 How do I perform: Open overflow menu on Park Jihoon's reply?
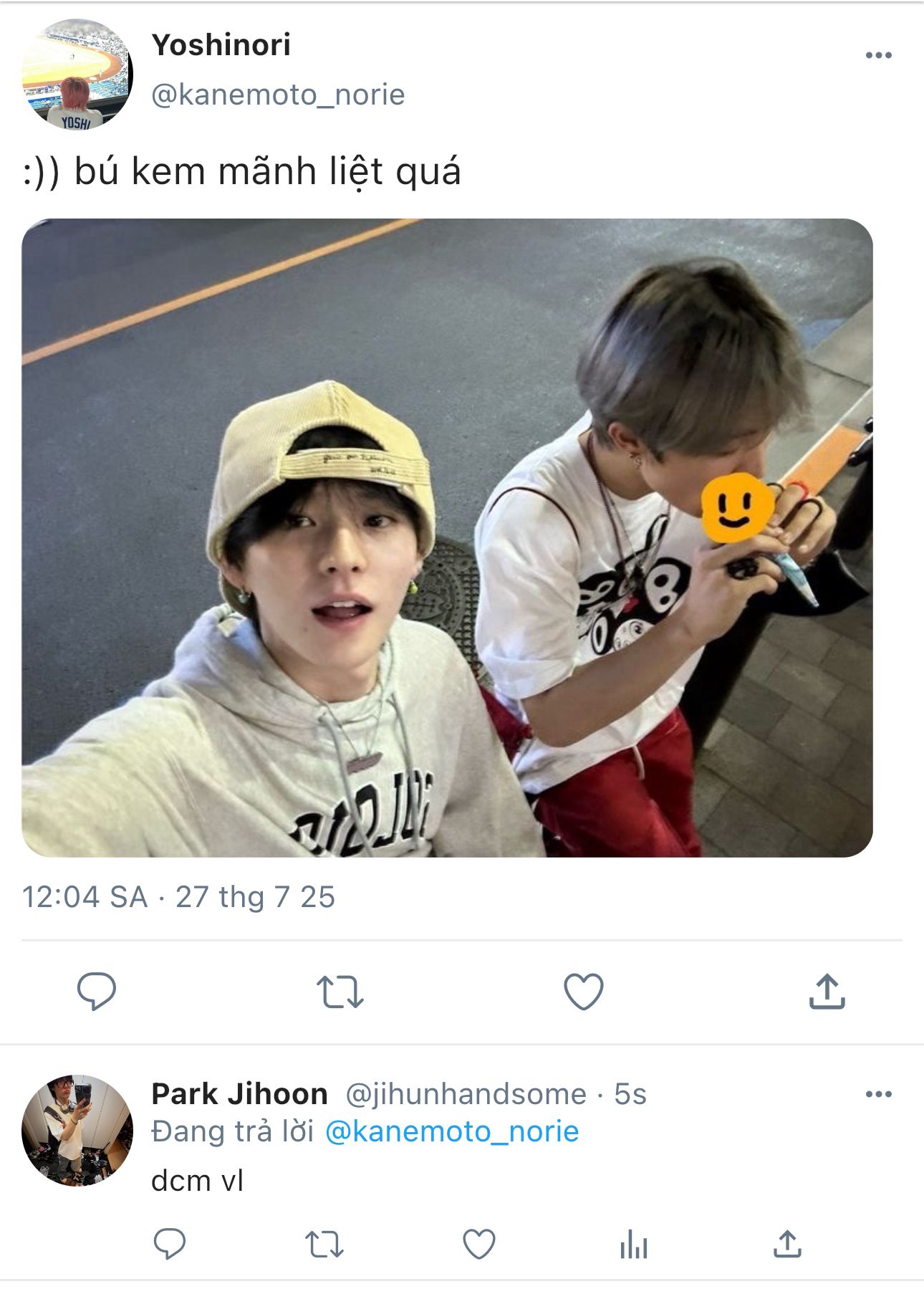coord(878,1094)
